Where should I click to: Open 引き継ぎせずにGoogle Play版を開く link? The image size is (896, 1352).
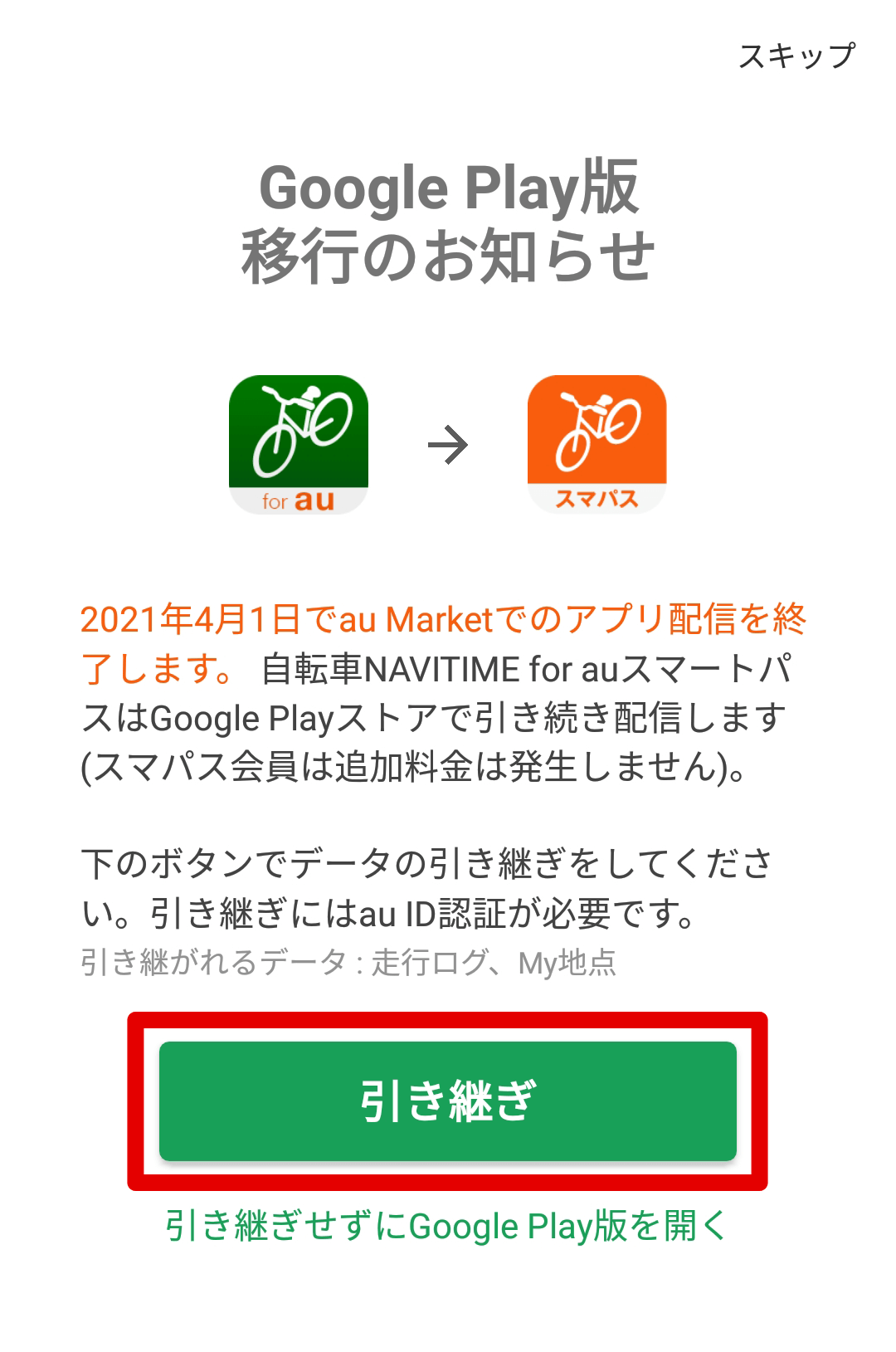[x=446, y=1226]
